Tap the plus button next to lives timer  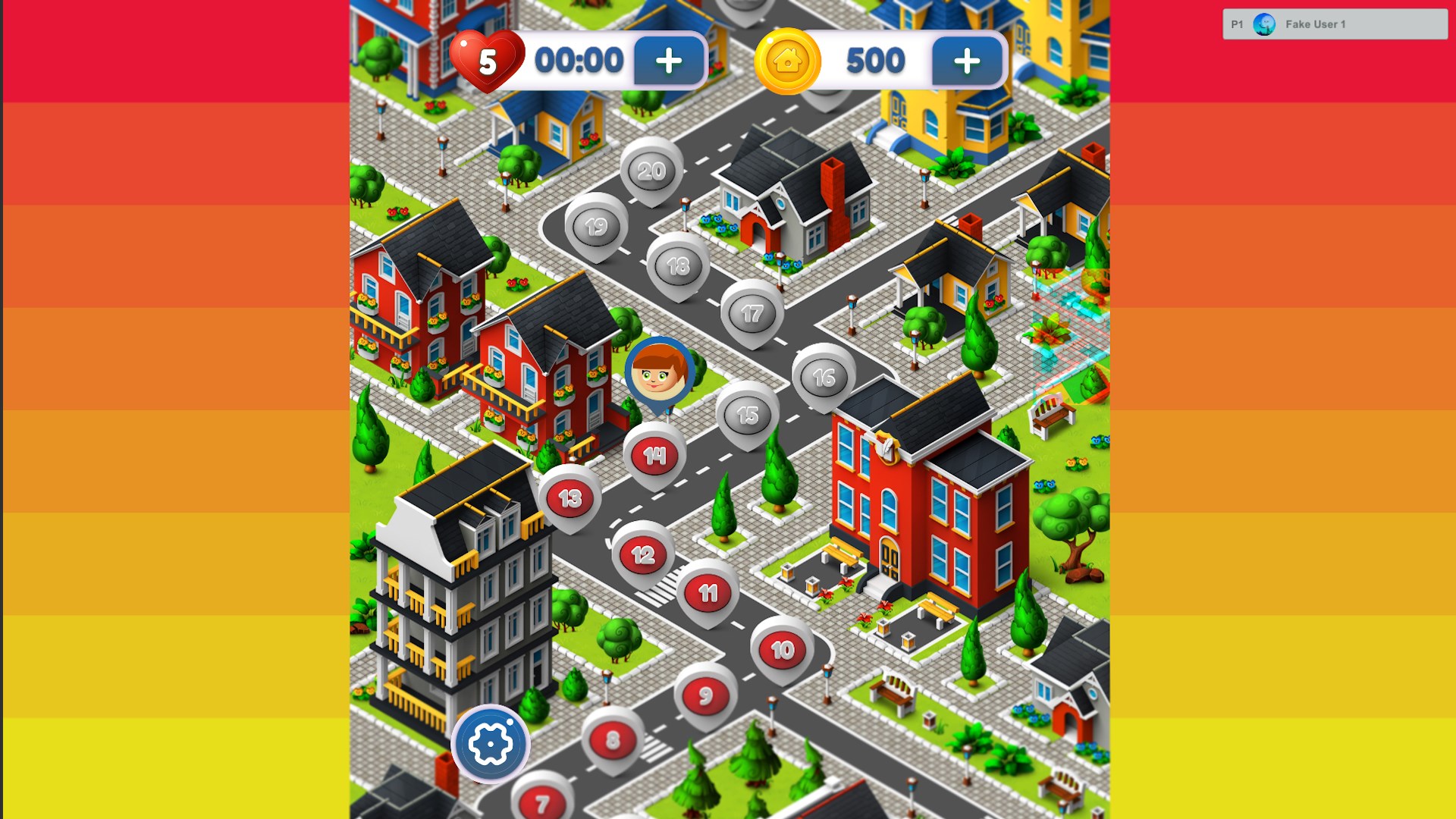pos(669,61)
